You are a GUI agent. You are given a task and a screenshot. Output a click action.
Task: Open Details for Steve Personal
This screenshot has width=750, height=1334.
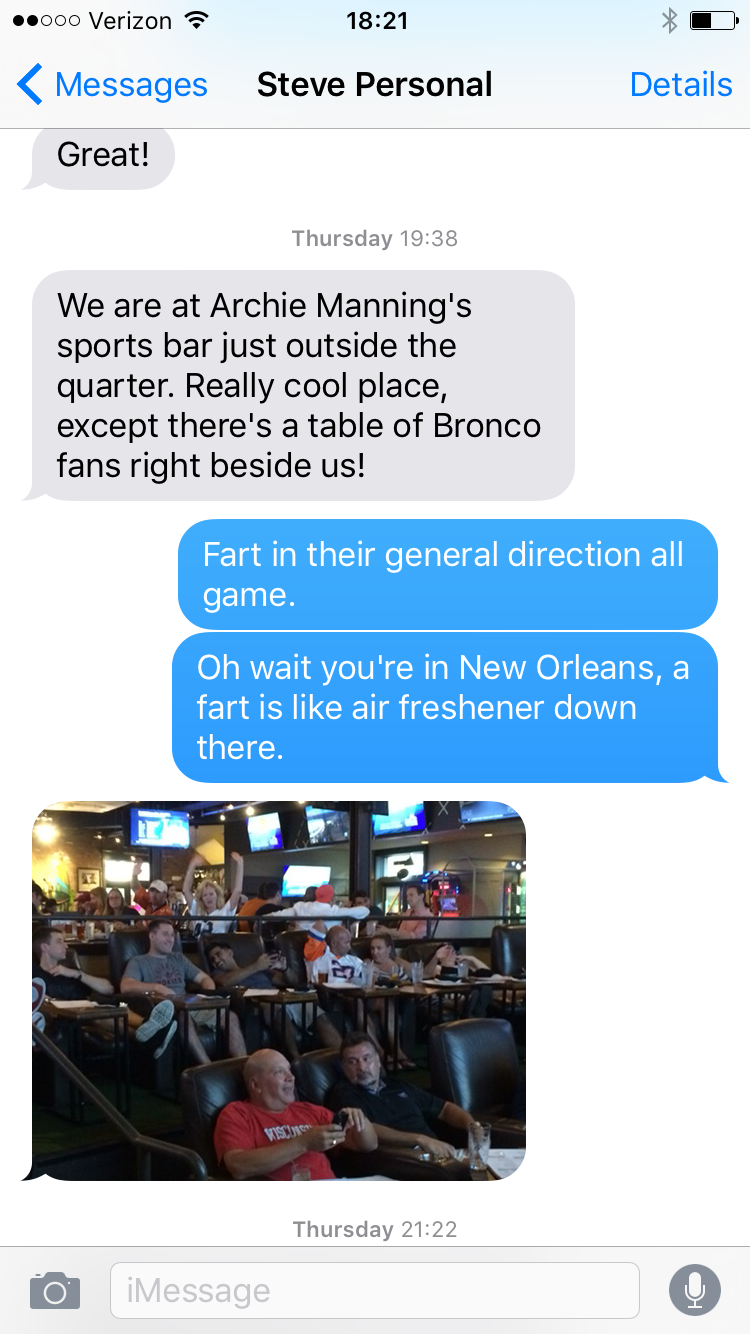click(681, 85)
